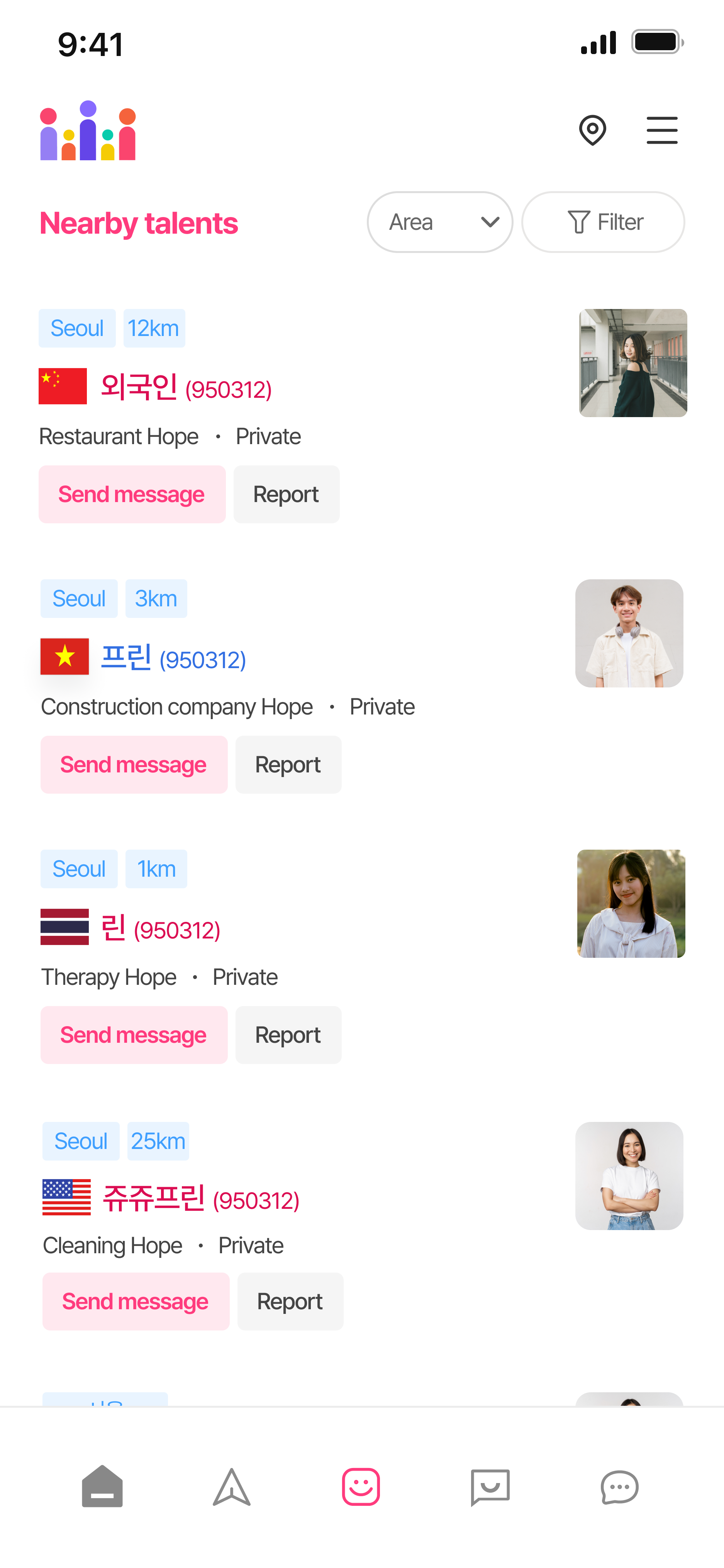Select the smiley face tab
Viewport: 724px width, 1568px height.
pos(361,1487)
